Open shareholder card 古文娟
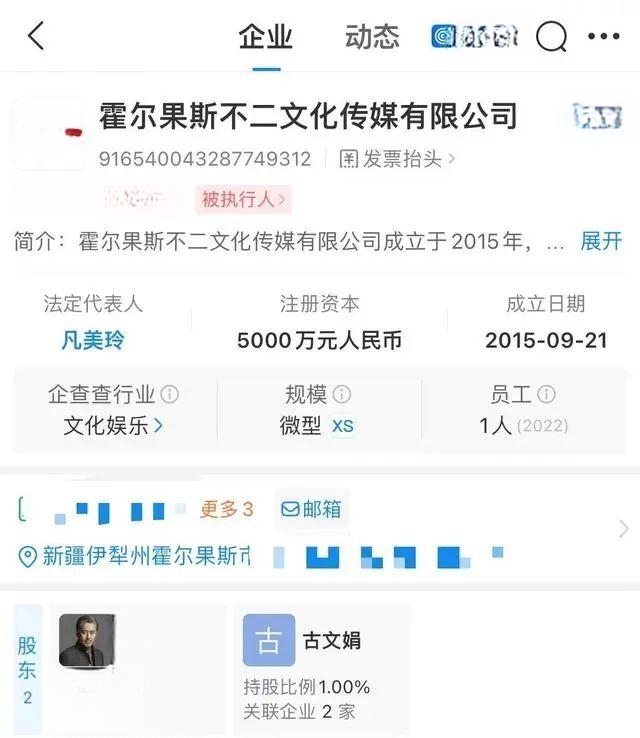 coord(320,668)
